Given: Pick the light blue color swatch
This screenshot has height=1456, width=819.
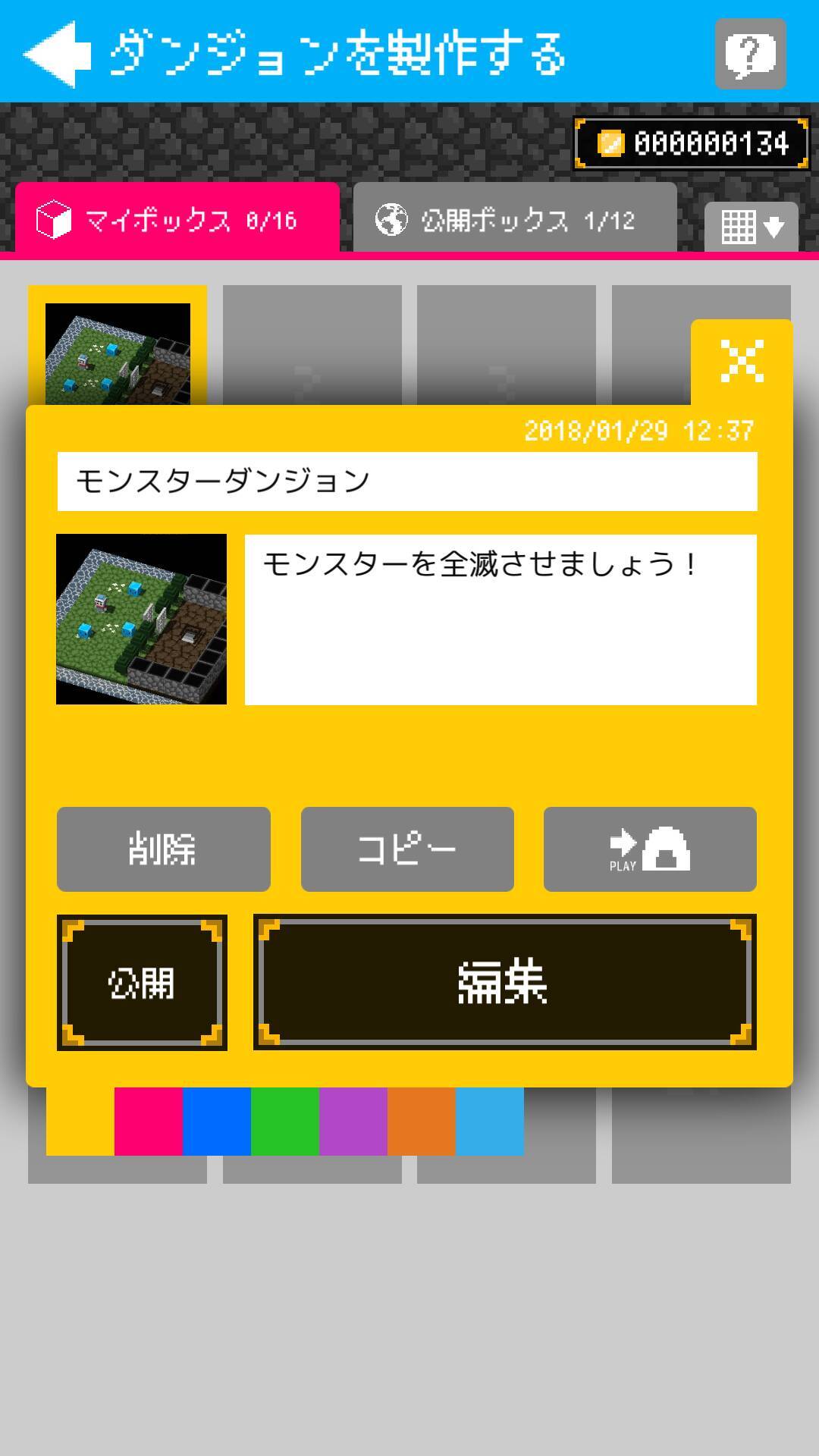Looking at the screenshot, I should point(490,1121).
